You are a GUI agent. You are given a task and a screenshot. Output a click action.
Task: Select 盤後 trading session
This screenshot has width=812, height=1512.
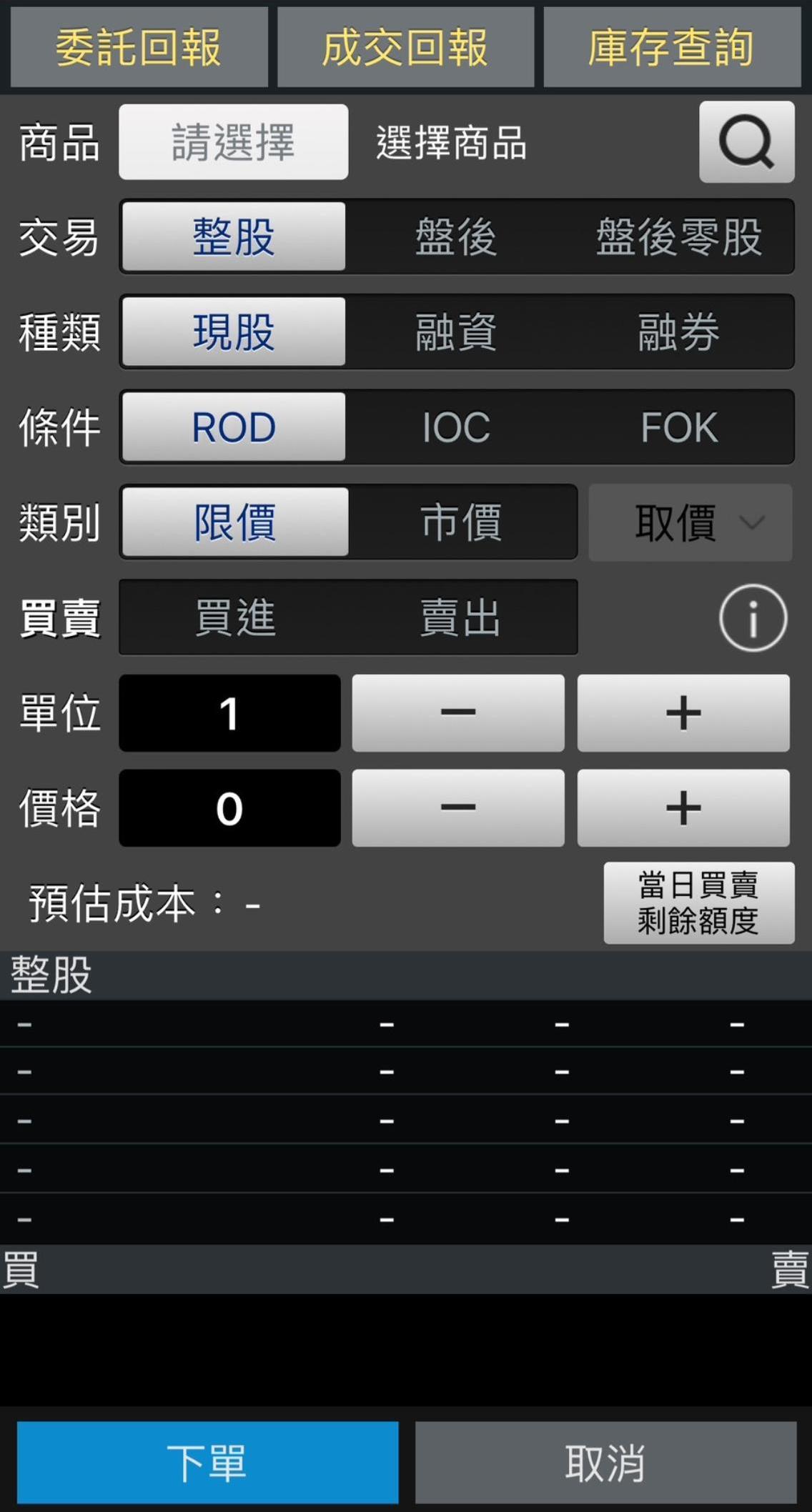pos(456,237)
